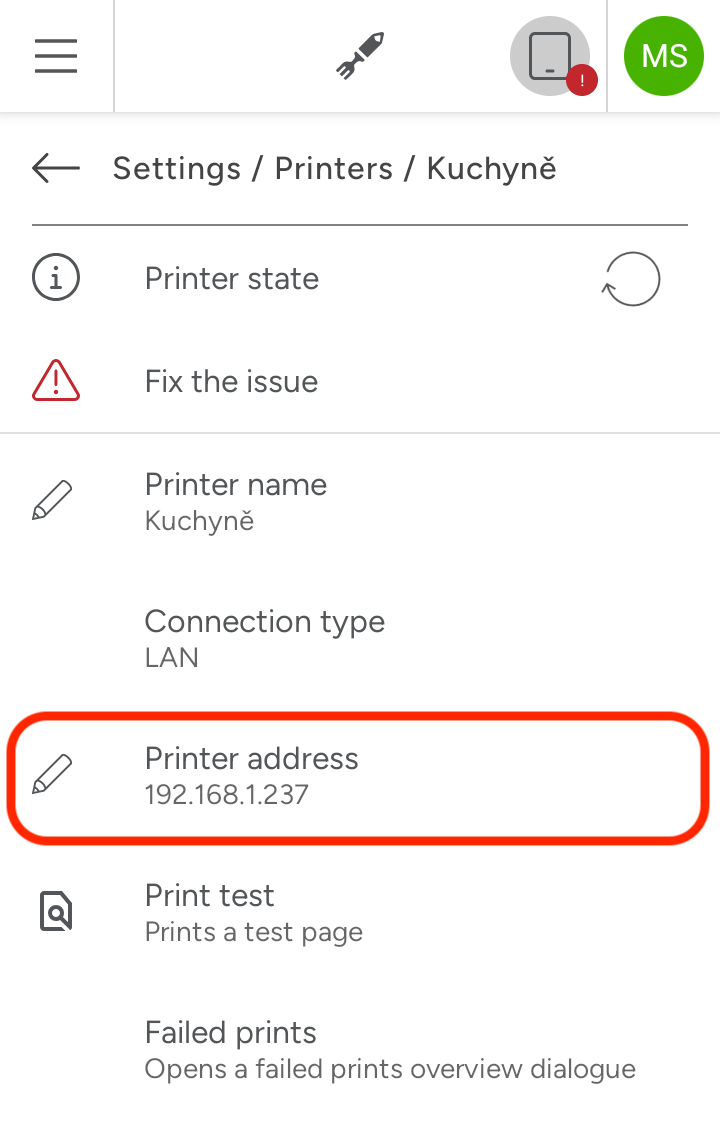Go back to the Printers settings
This screenshot has height=1142, width=720.
tap(56, 168)
